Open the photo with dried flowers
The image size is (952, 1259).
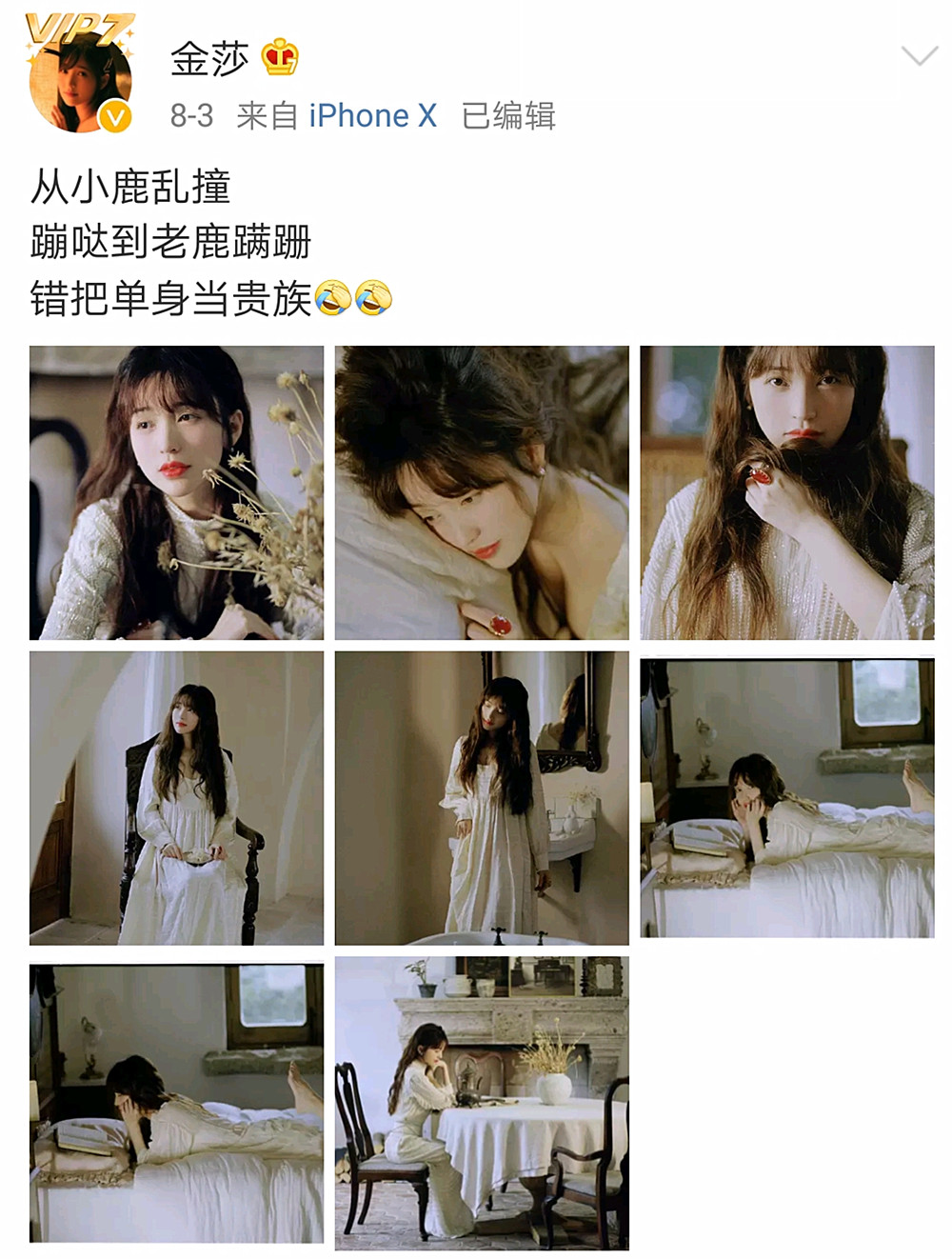(x=176, y=492)
